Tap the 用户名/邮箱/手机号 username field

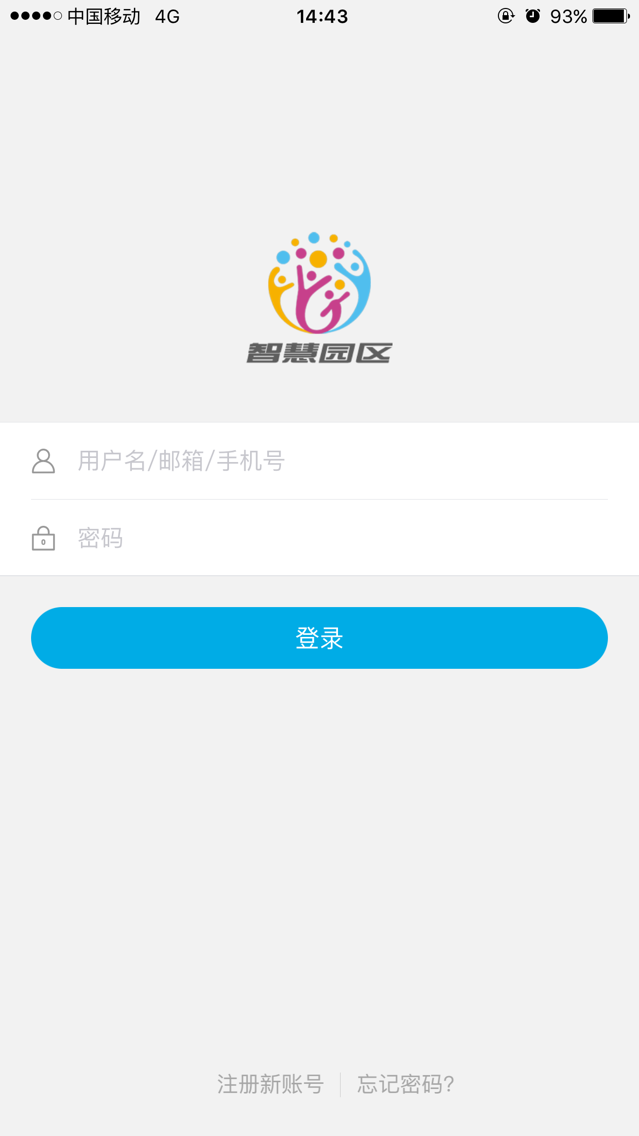point(320,461)
